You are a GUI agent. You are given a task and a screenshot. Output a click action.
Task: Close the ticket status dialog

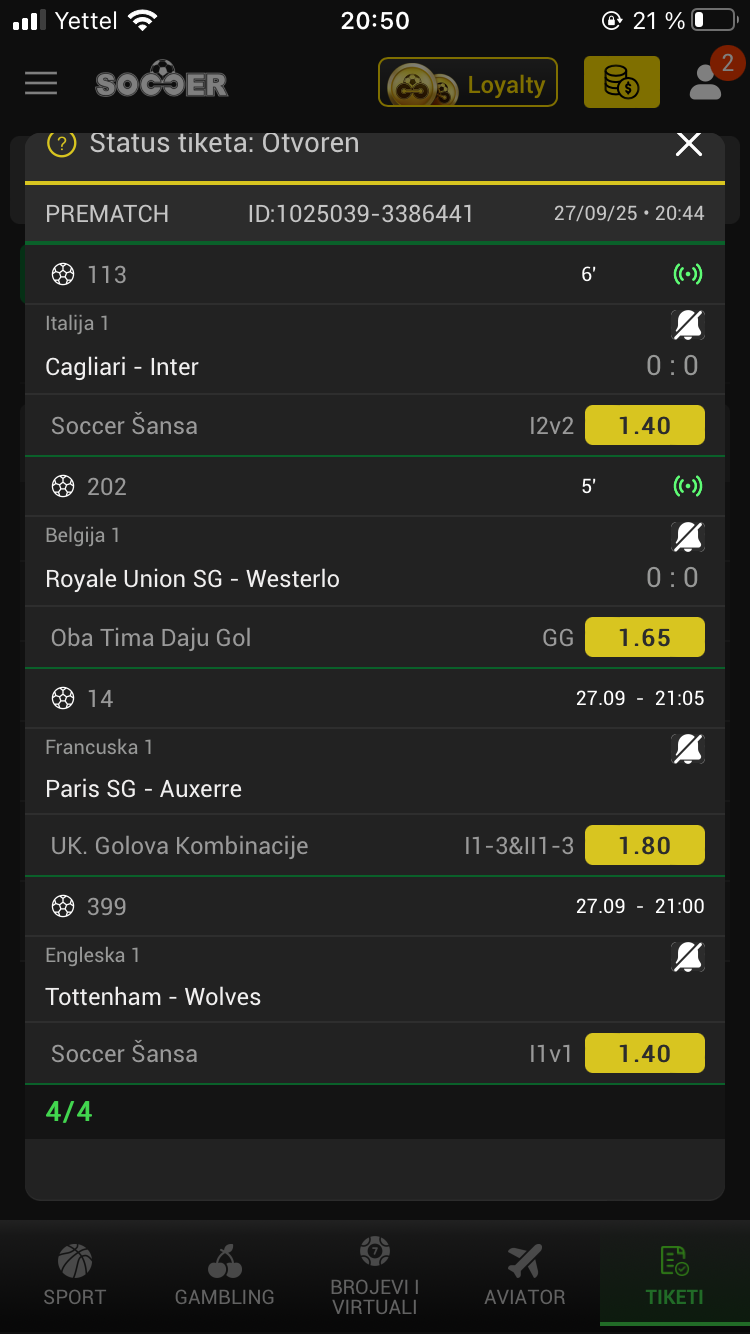689,144
